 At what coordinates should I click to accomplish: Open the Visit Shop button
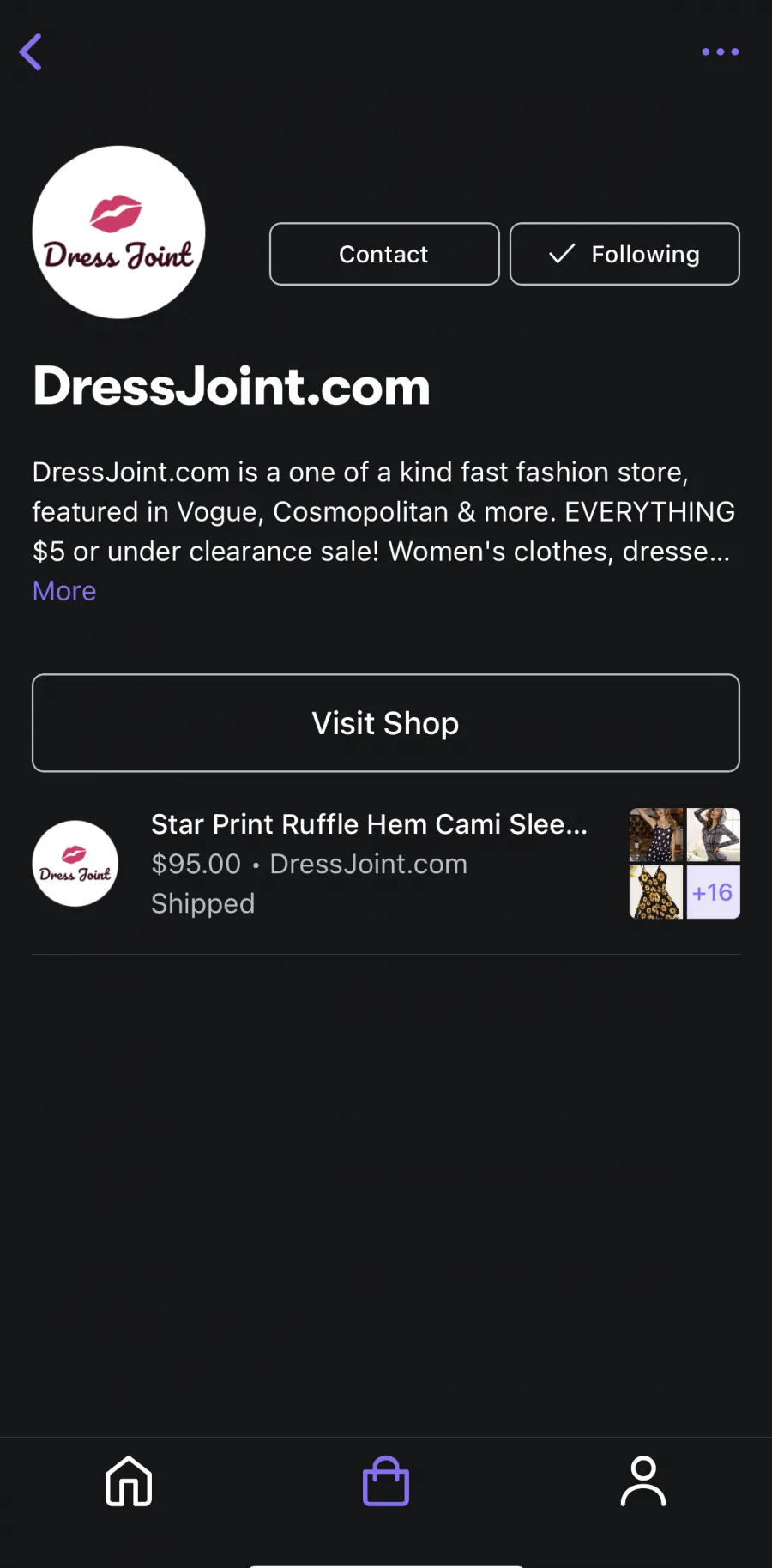pyautogui.click(x=386, y=723)
